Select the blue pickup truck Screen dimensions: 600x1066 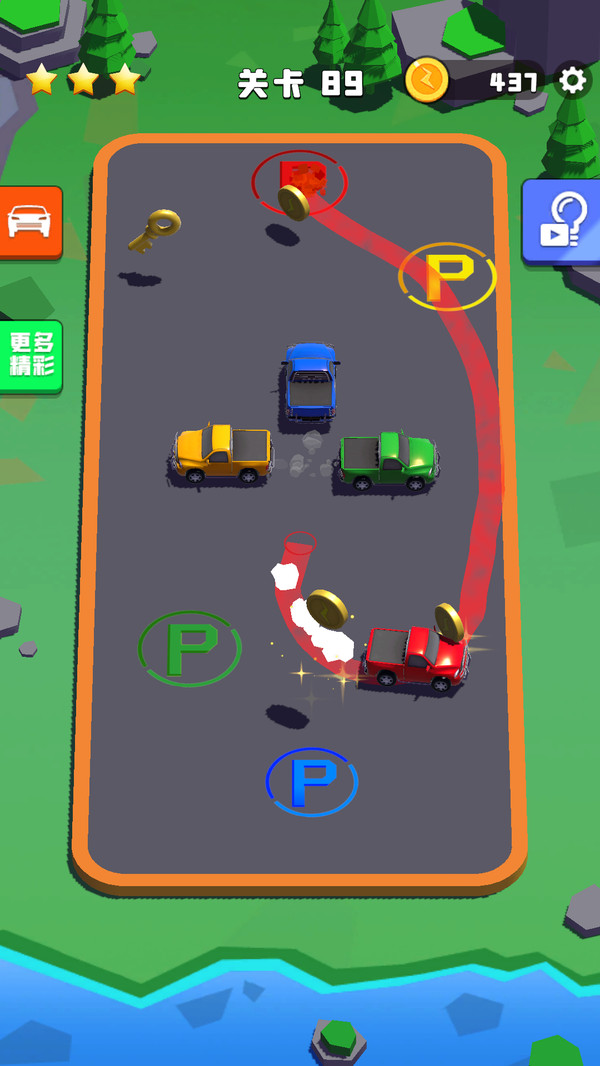(309, 381)
